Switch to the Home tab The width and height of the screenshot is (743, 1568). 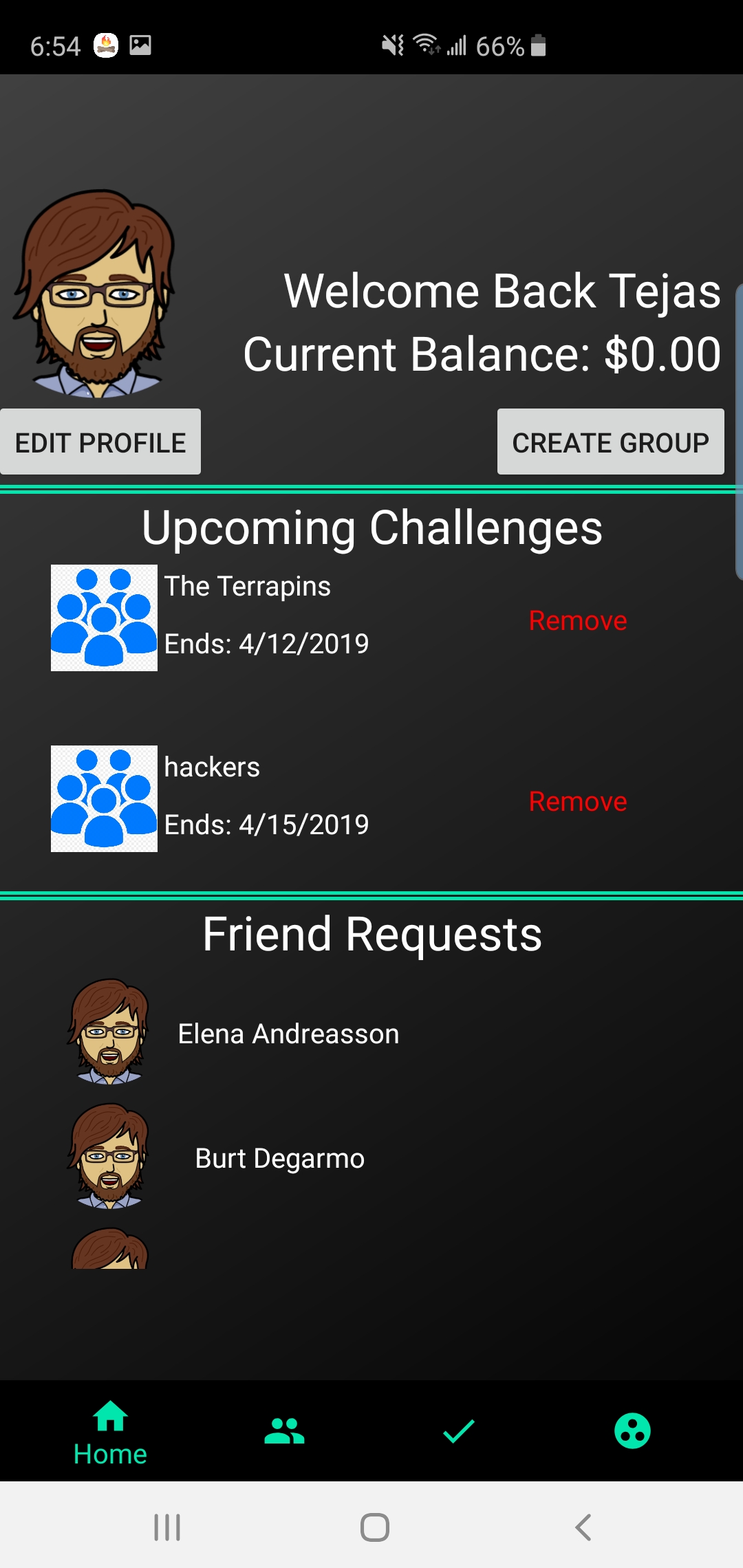[110, 1432]
